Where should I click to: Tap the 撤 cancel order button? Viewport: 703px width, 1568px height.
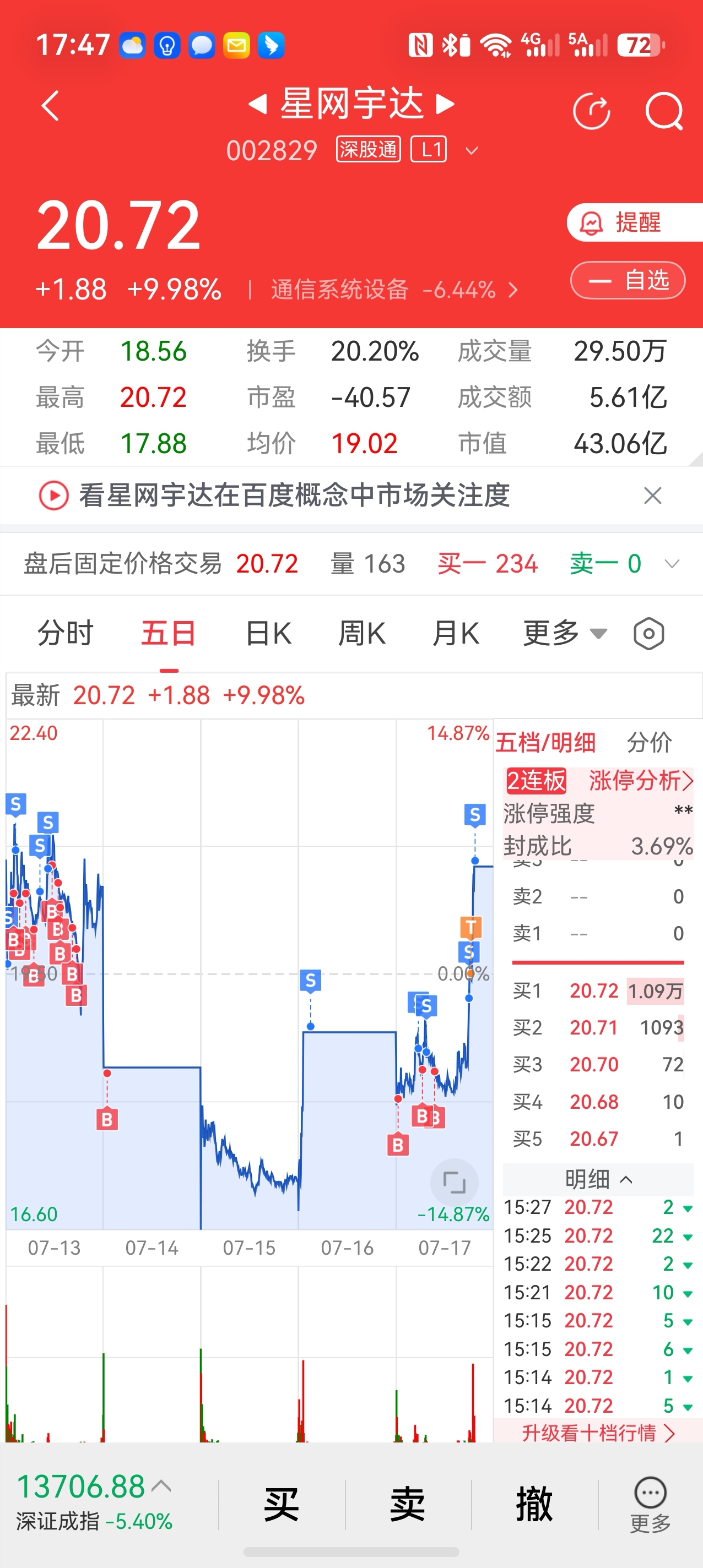click(534, 1504)
